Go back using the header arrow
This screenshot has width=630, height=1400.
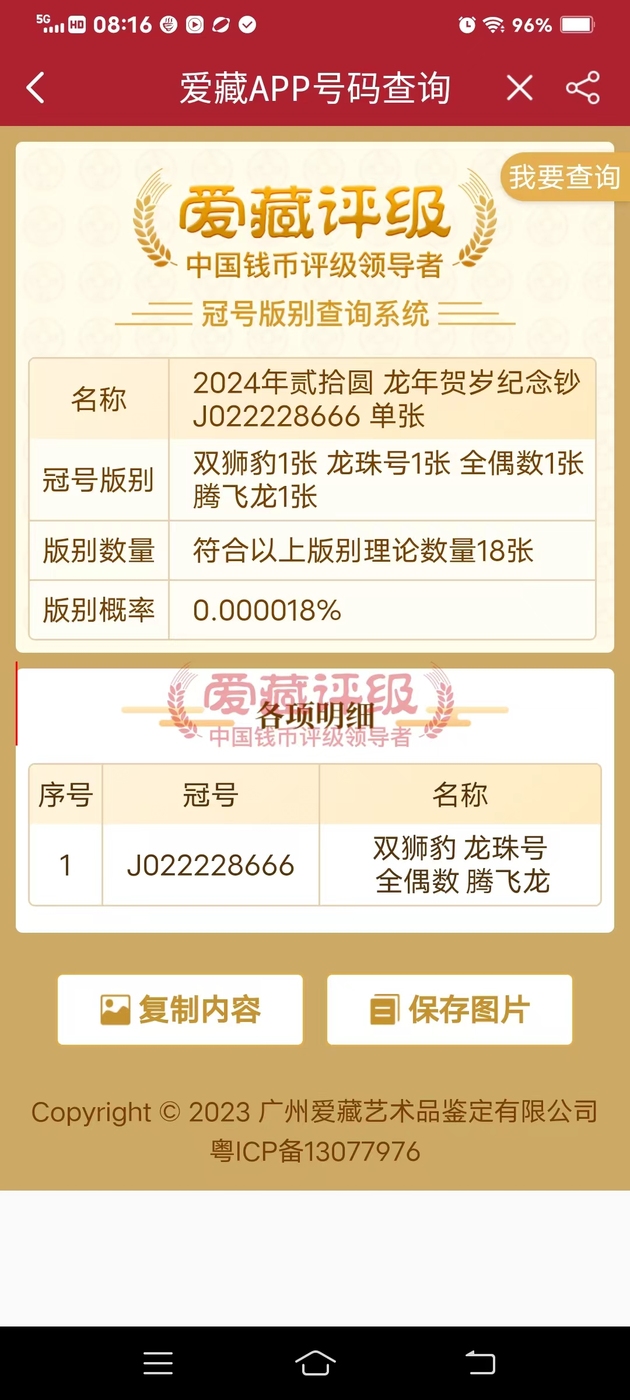pyautogui.click(x=36, y=88)
